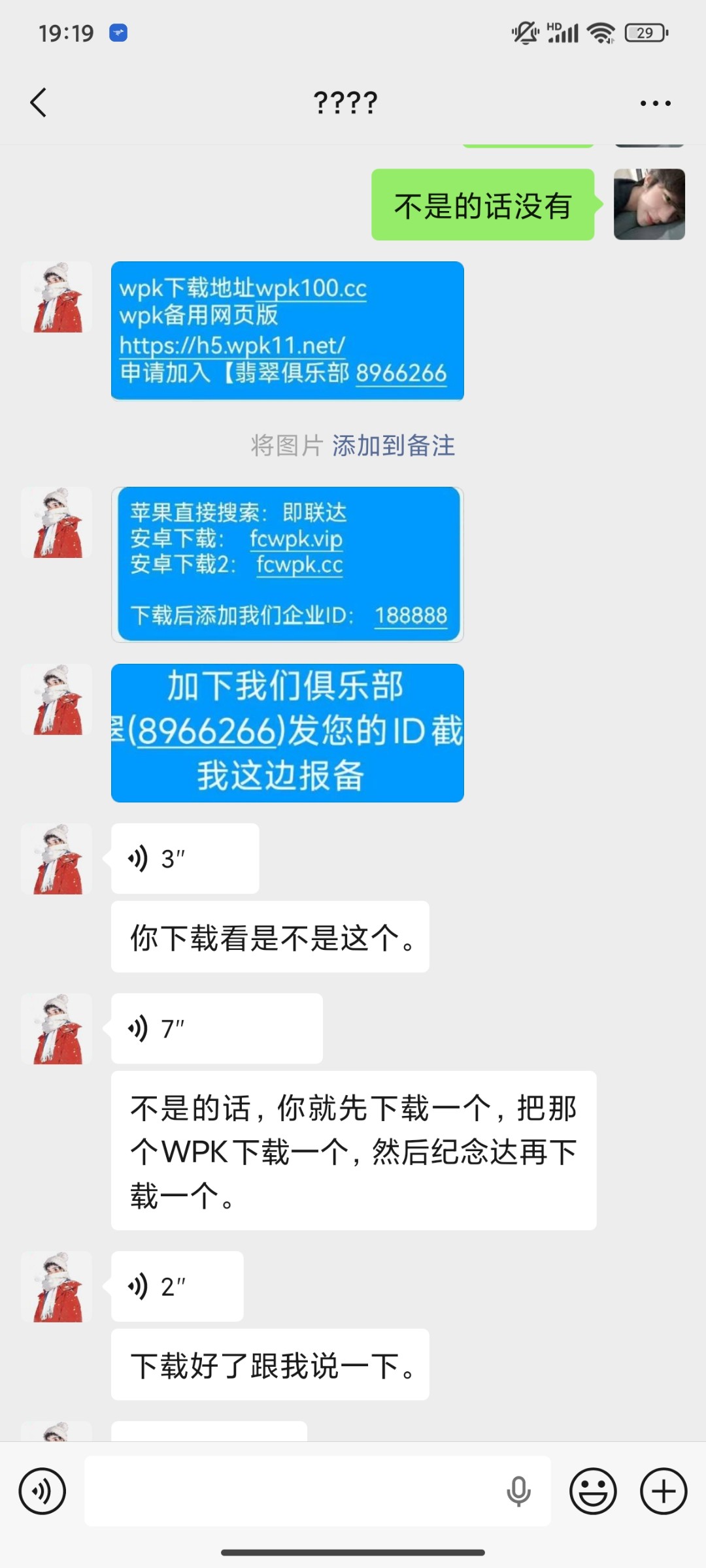This screenshot has width=706, height=1568.
Task: Switch to voice input mode
Action: coord(42,1491)
